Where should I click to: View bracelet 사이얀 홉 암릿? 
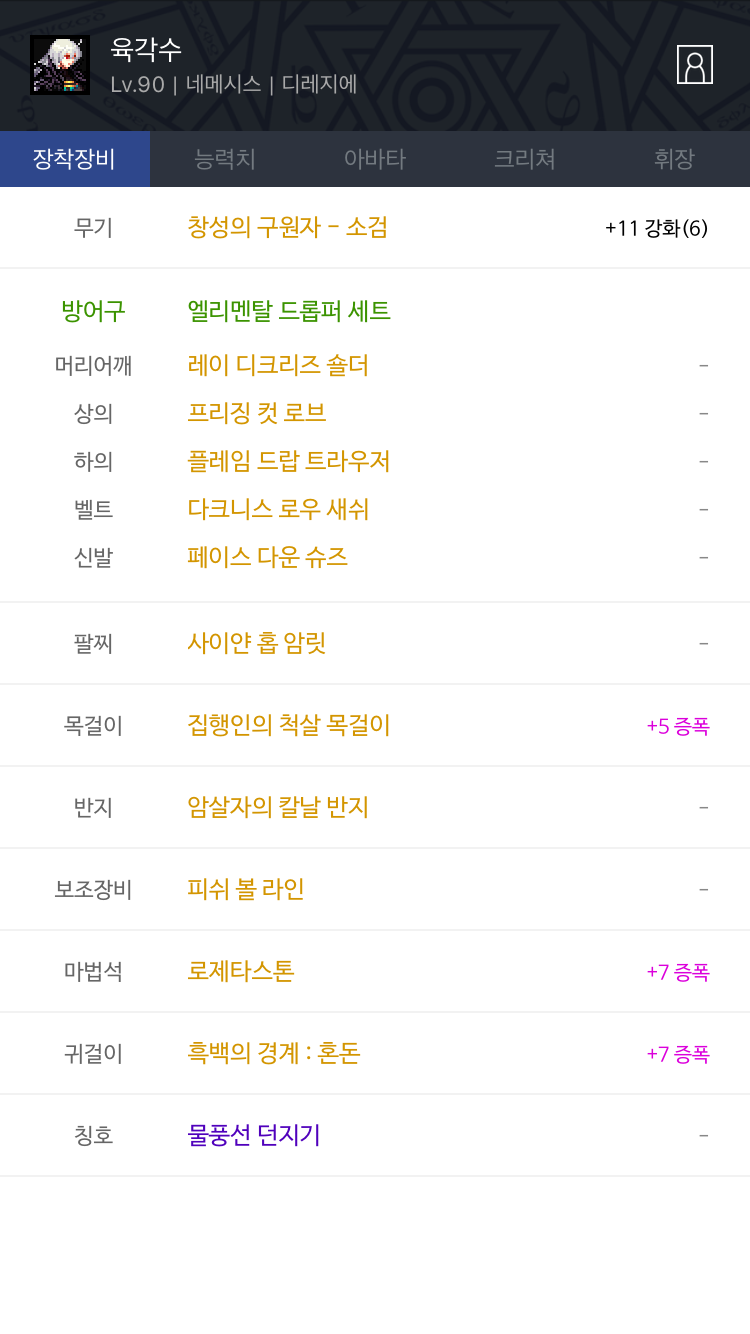(257, 643)
